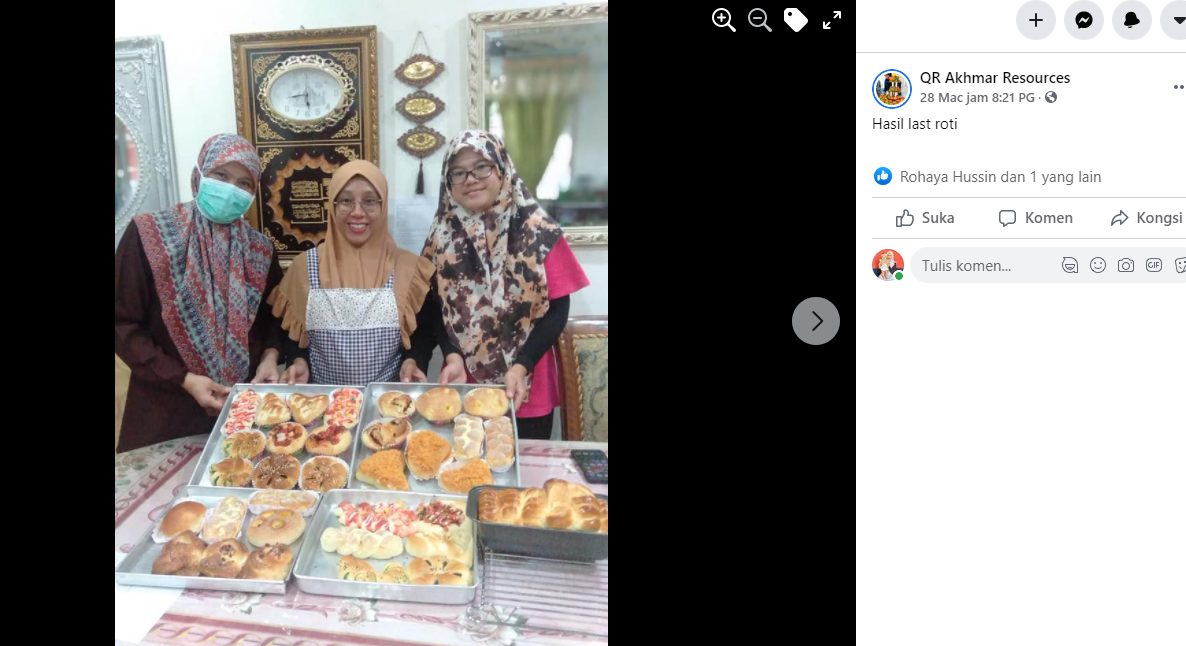Attach a photo to comment
1186x646 pixels.
coord(1126,266)
